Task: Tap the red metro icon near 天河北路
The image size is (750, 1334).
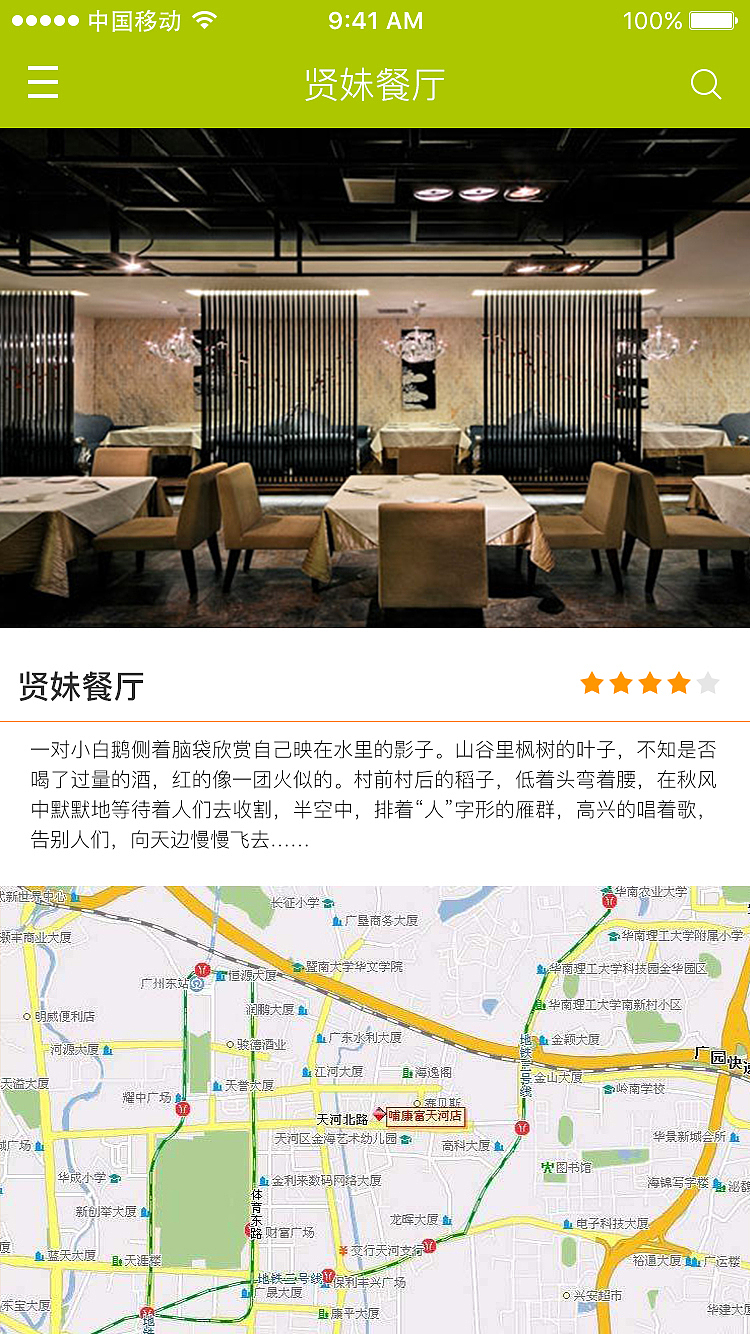Action: pos(522,1127)
